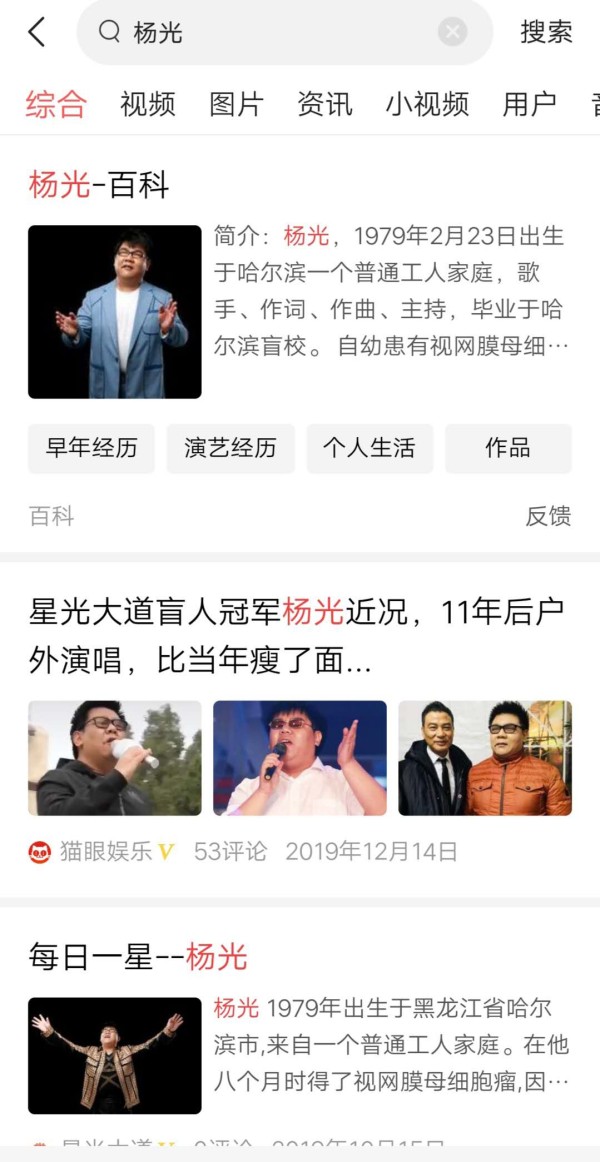
Task: Select the 综合 tab
Action: (56, 104)
